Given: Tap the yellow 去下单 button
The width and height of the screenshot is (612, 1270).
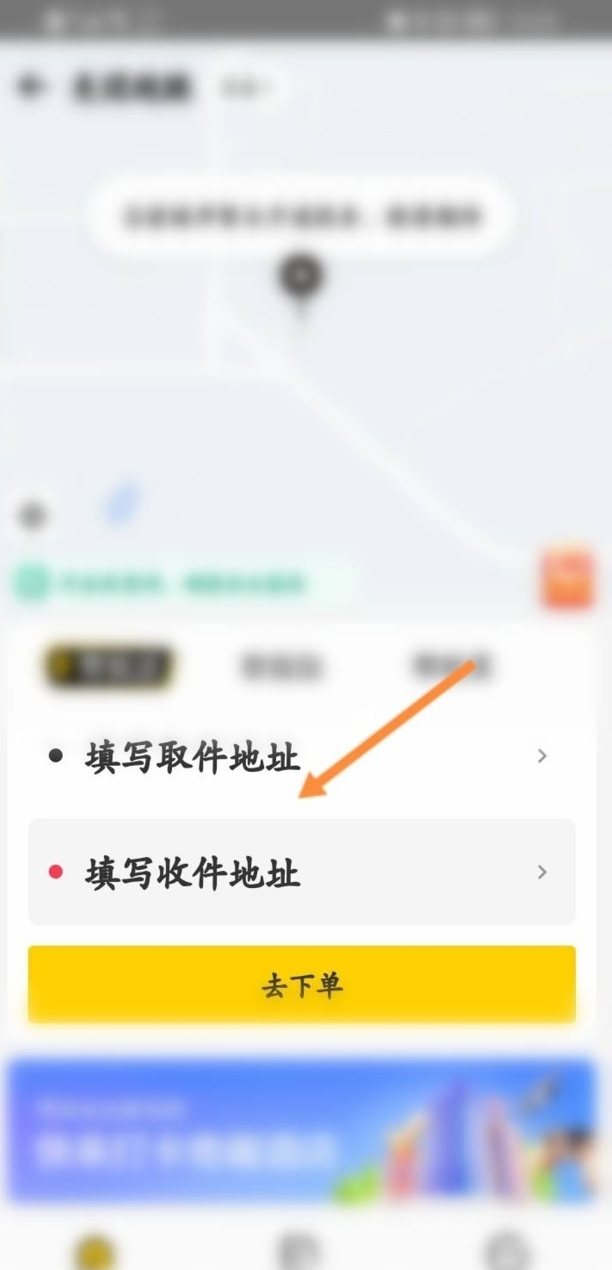Looking at the screenshot, I should pyautogui.click(x=301, y=985).
